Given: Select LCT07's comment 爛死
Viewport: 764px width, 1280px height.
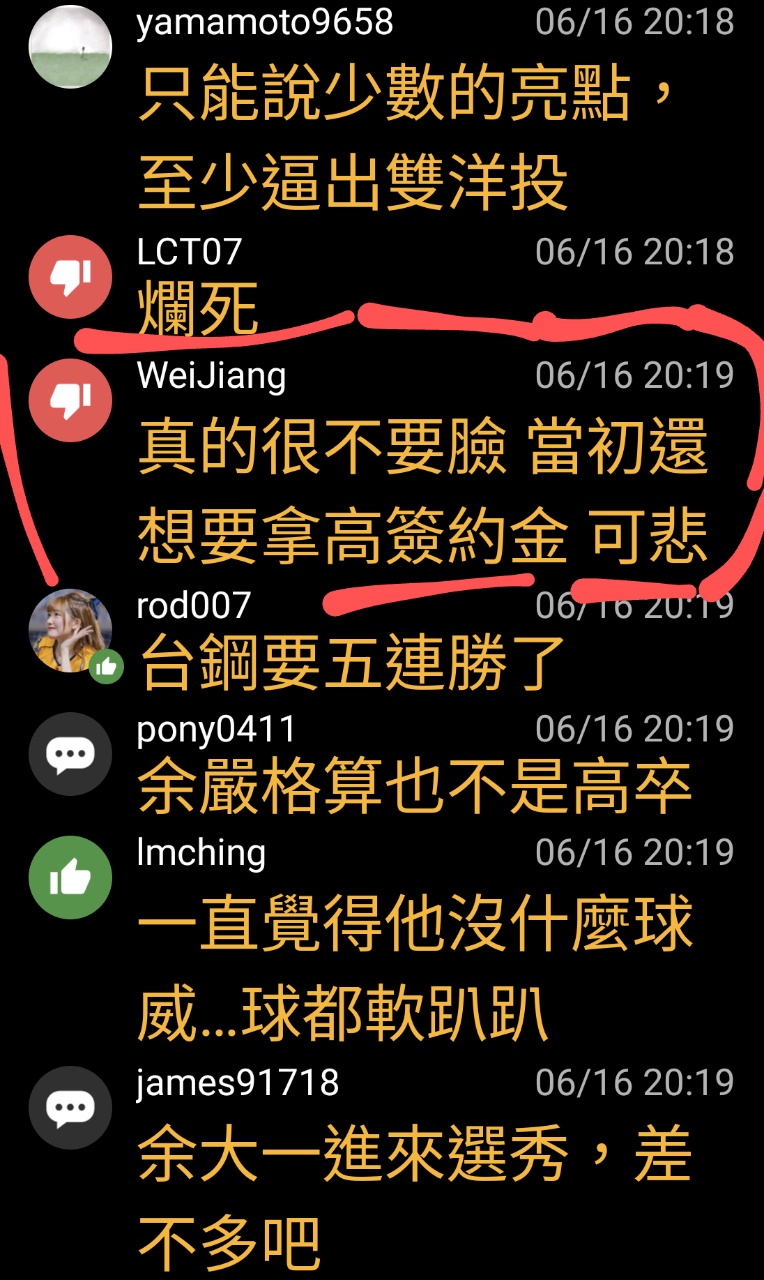Looking at the screenshot, I should 198,307.
